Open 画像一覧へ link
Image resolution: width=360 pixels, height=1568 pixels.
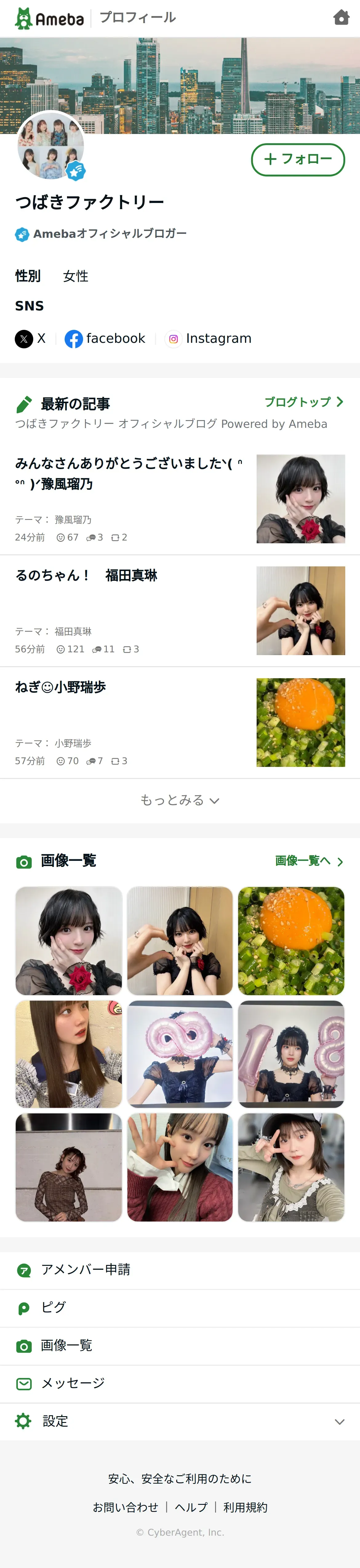coord(309,861)
